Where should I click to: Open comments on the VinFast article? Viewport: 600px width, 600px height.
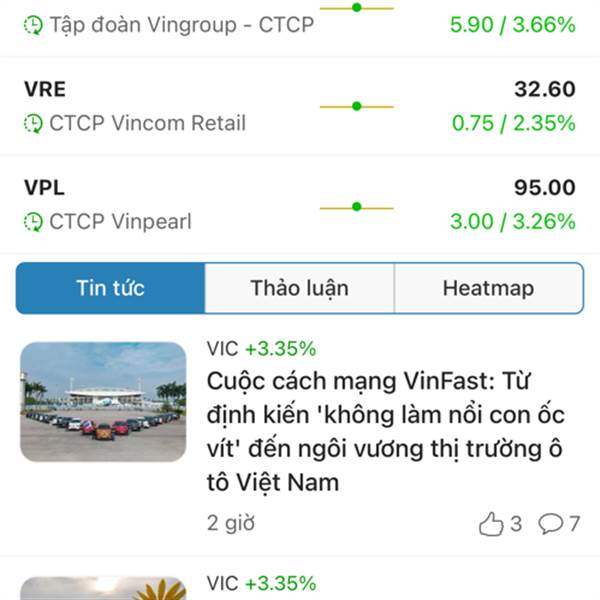point(559,523)
